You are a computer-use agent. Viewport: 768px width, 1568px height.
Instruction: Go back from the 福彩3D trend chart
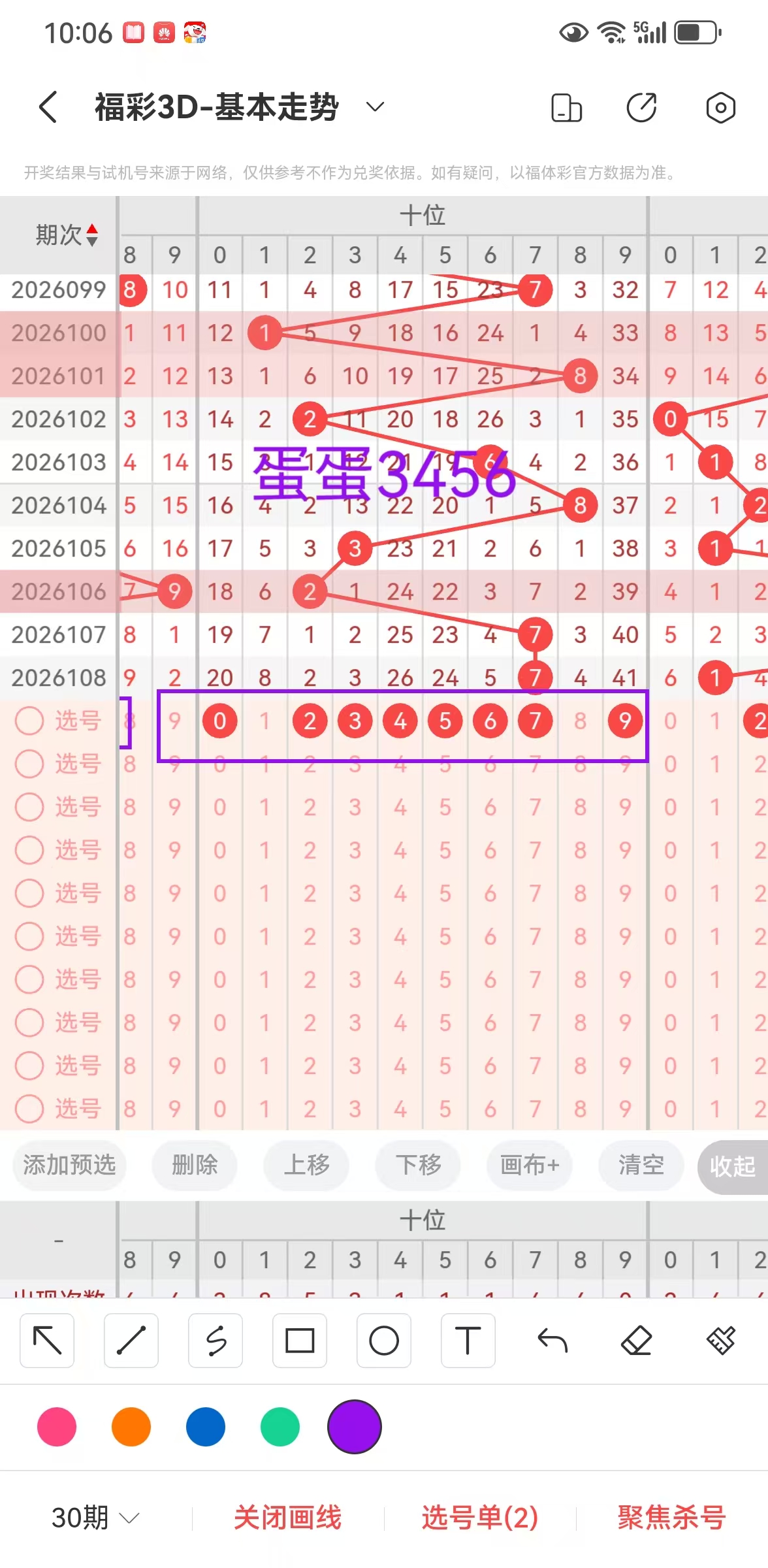[x=48, y=107]
